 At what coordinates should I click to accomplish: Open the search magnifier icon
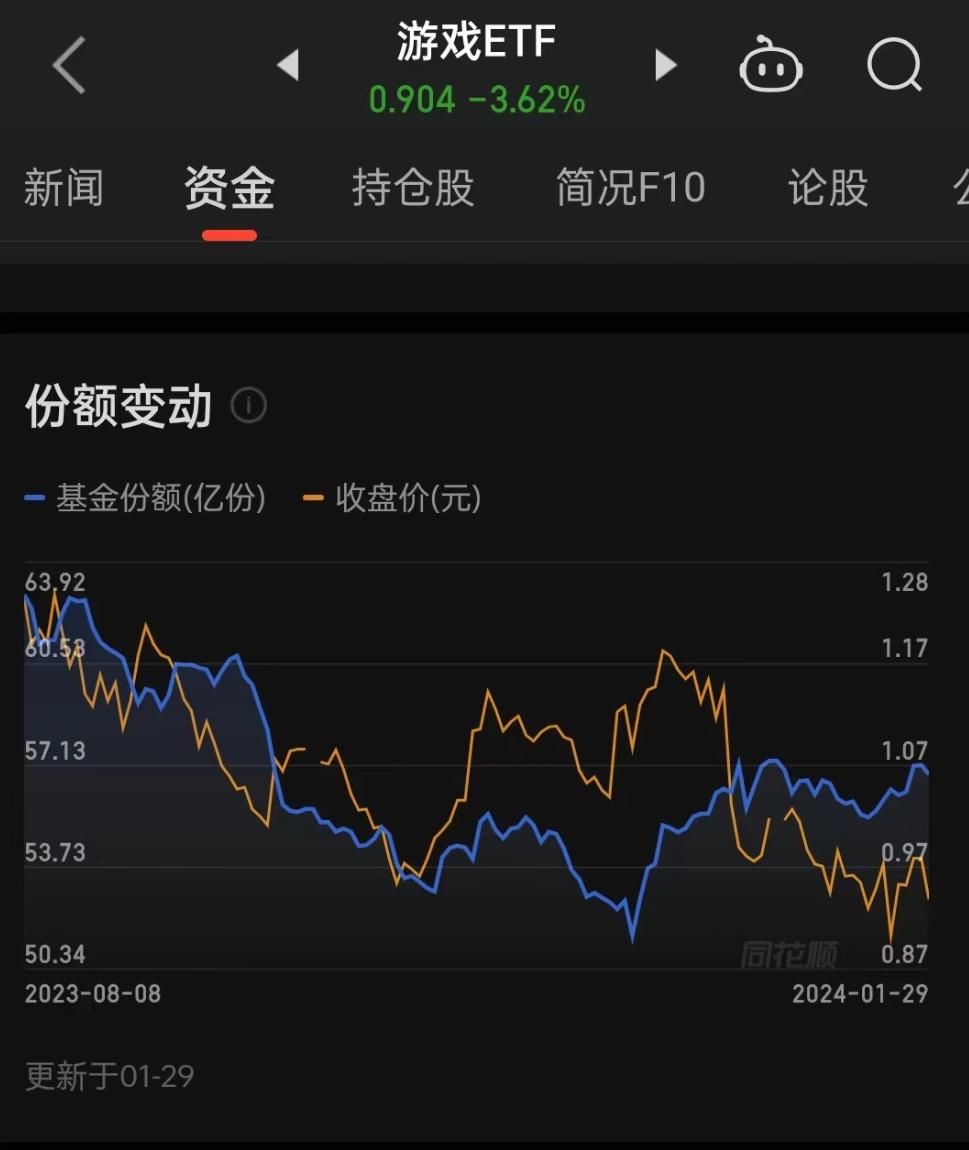tap(894, 64)
